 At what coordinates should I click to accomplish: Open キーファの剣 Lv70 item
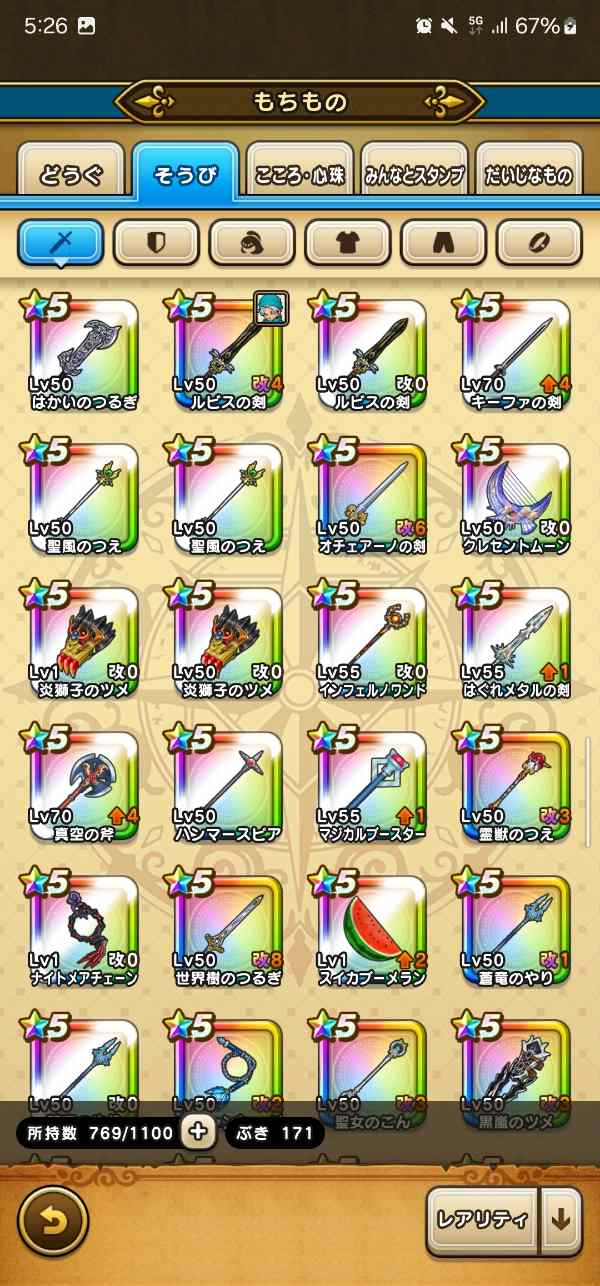516,355
